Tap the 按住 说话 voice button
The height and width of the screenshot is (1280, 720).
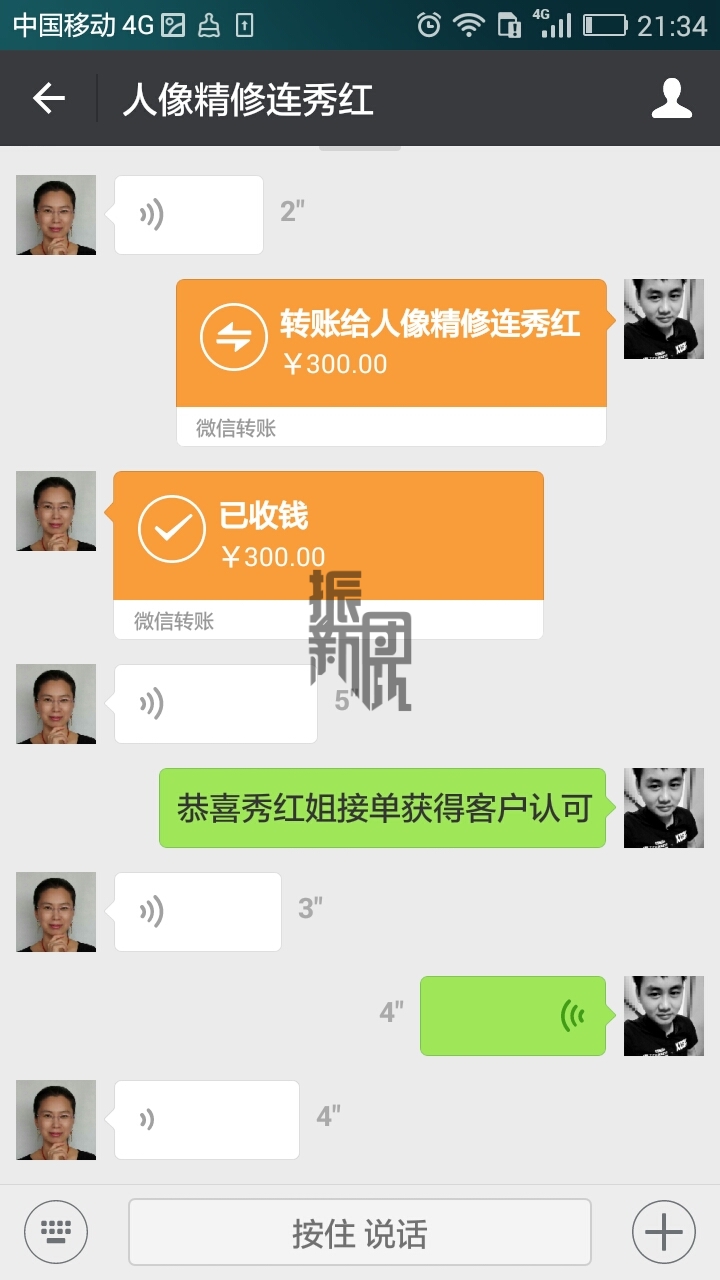click(x=359, y=1233)
